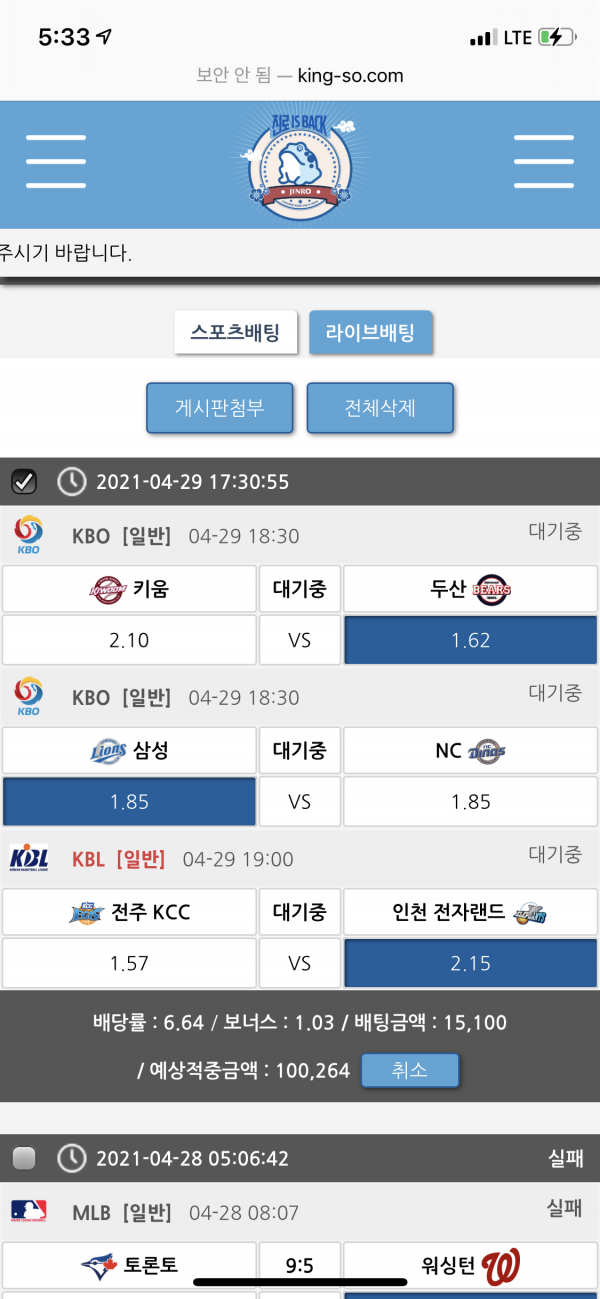Open the right hamburger menu

pos(543,161)
